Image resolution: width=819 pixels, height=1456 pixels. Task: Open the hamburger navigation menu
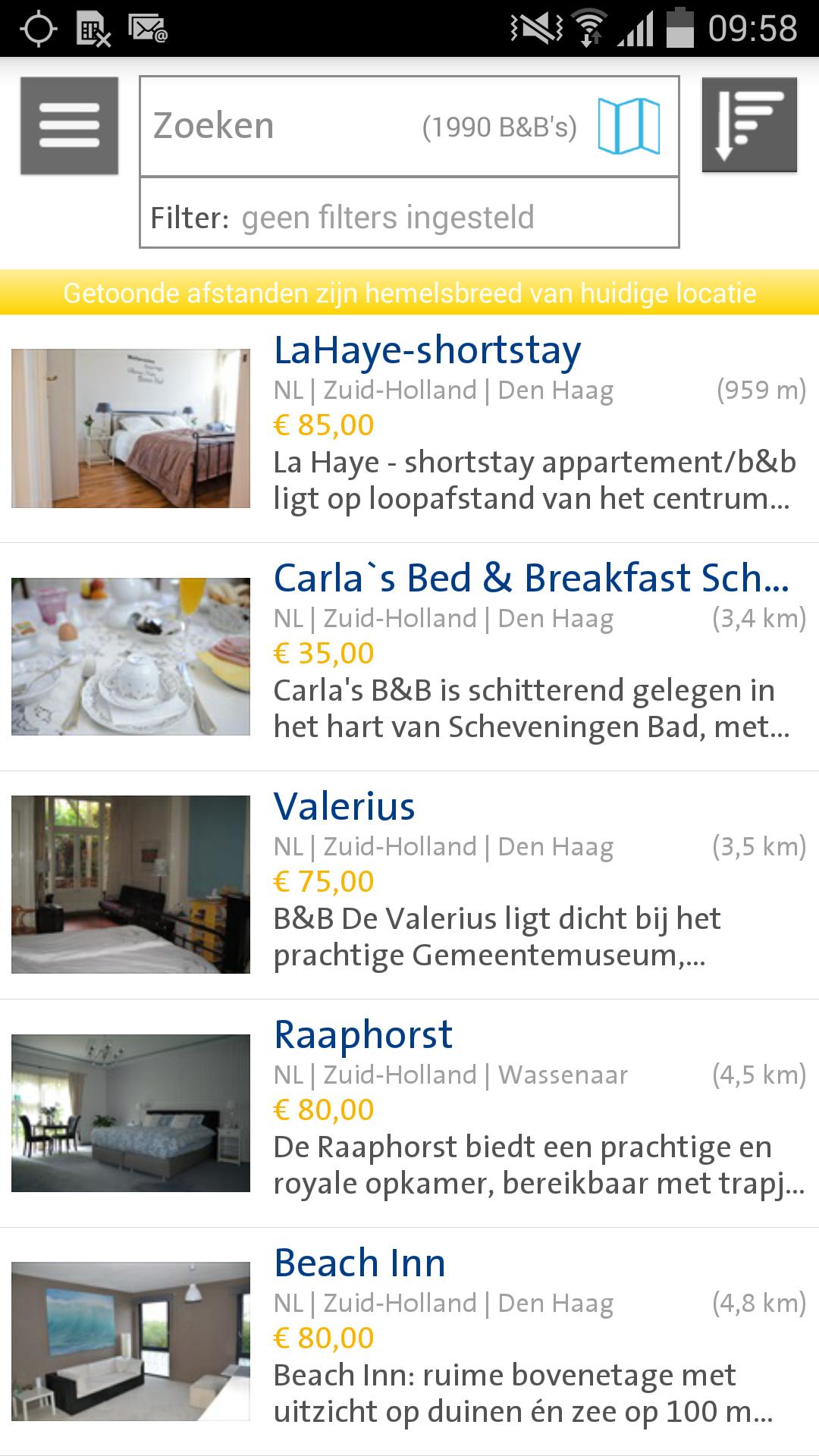pyautogui.click(x=68, y=125)
